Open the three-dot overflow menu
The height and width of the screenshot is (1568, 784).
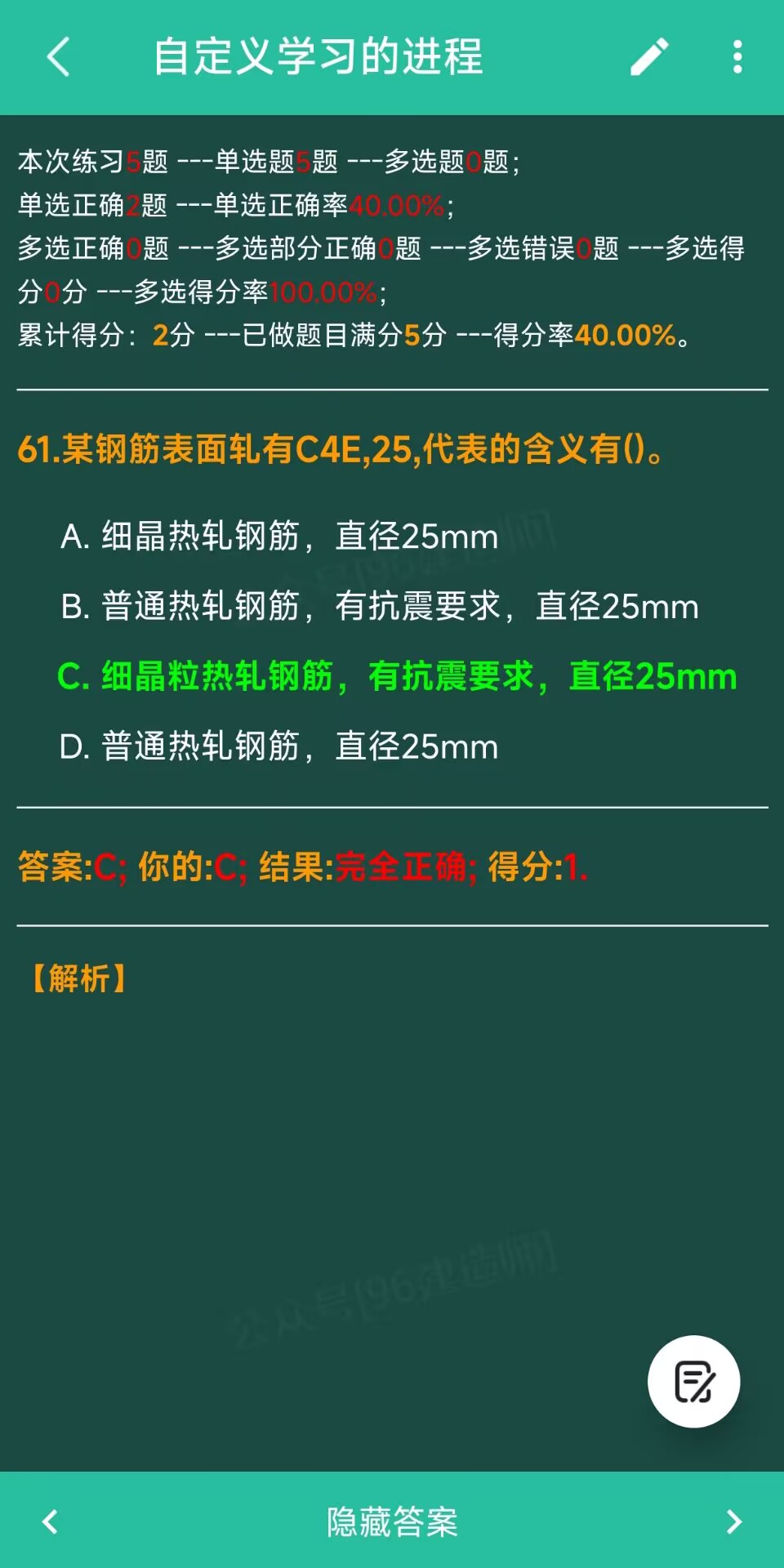pos(737,57)
